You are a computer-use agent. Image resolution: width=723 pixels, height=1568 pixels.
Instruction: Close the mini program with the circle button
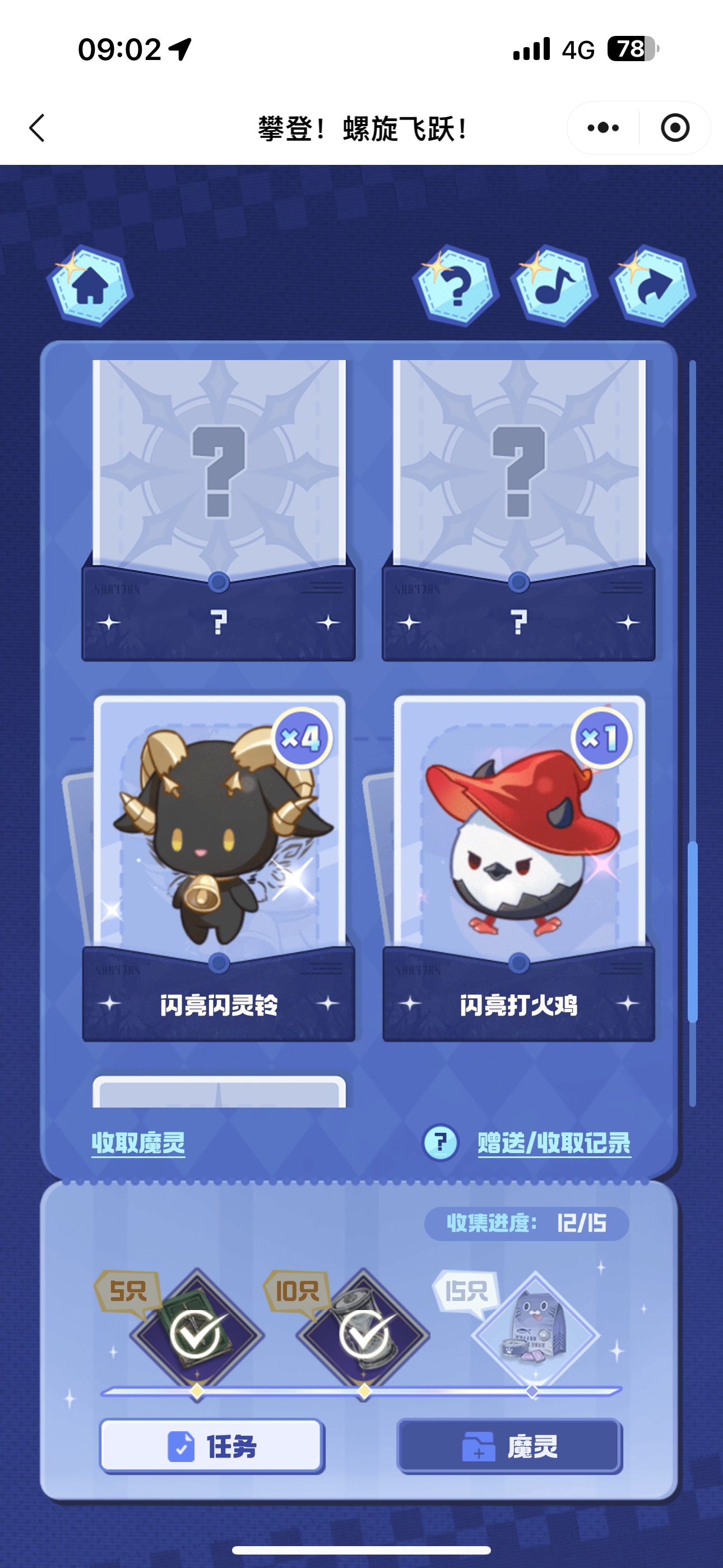[675, 128]
